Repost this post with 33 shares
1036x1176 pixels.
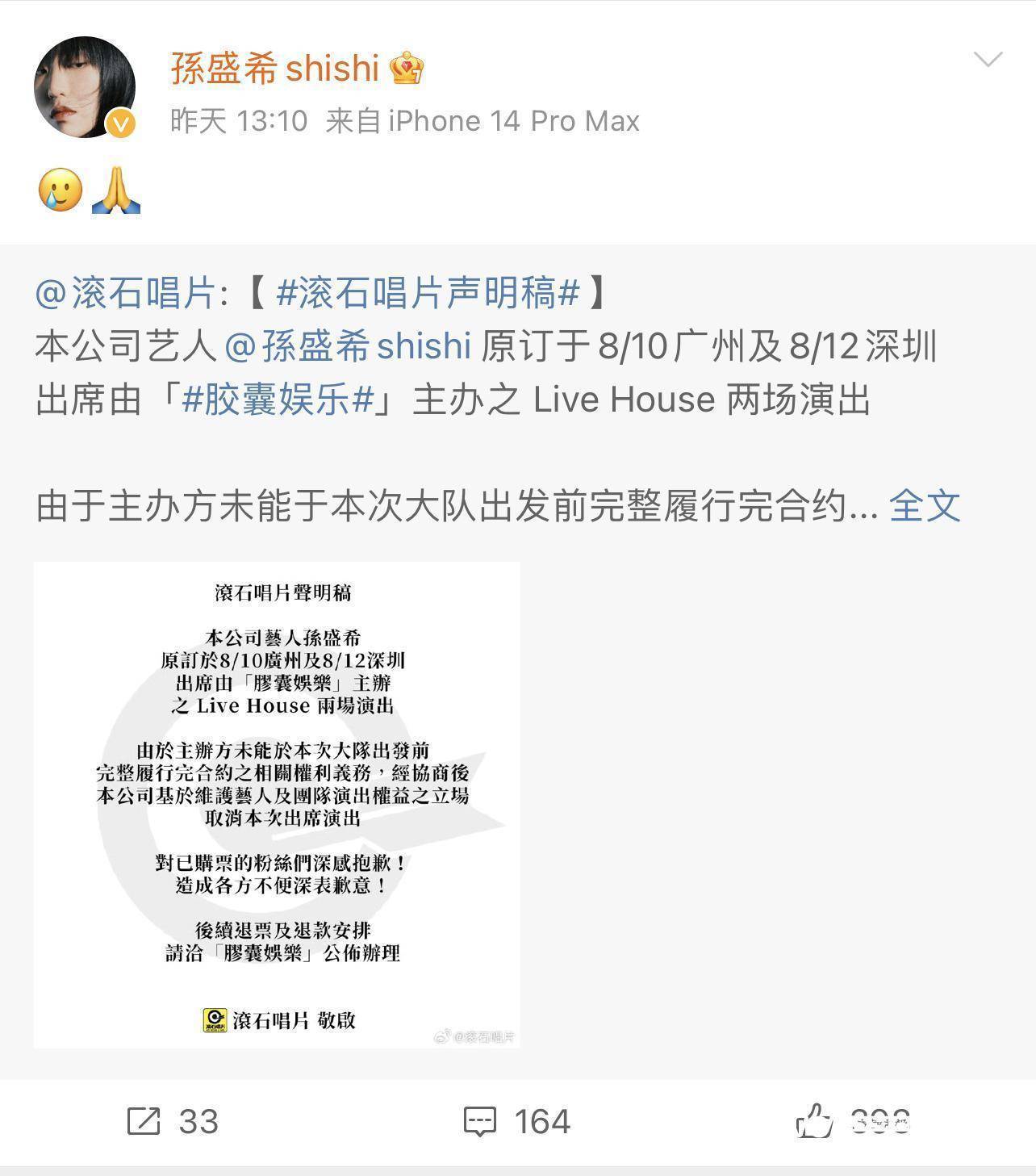click(173, 1121)
